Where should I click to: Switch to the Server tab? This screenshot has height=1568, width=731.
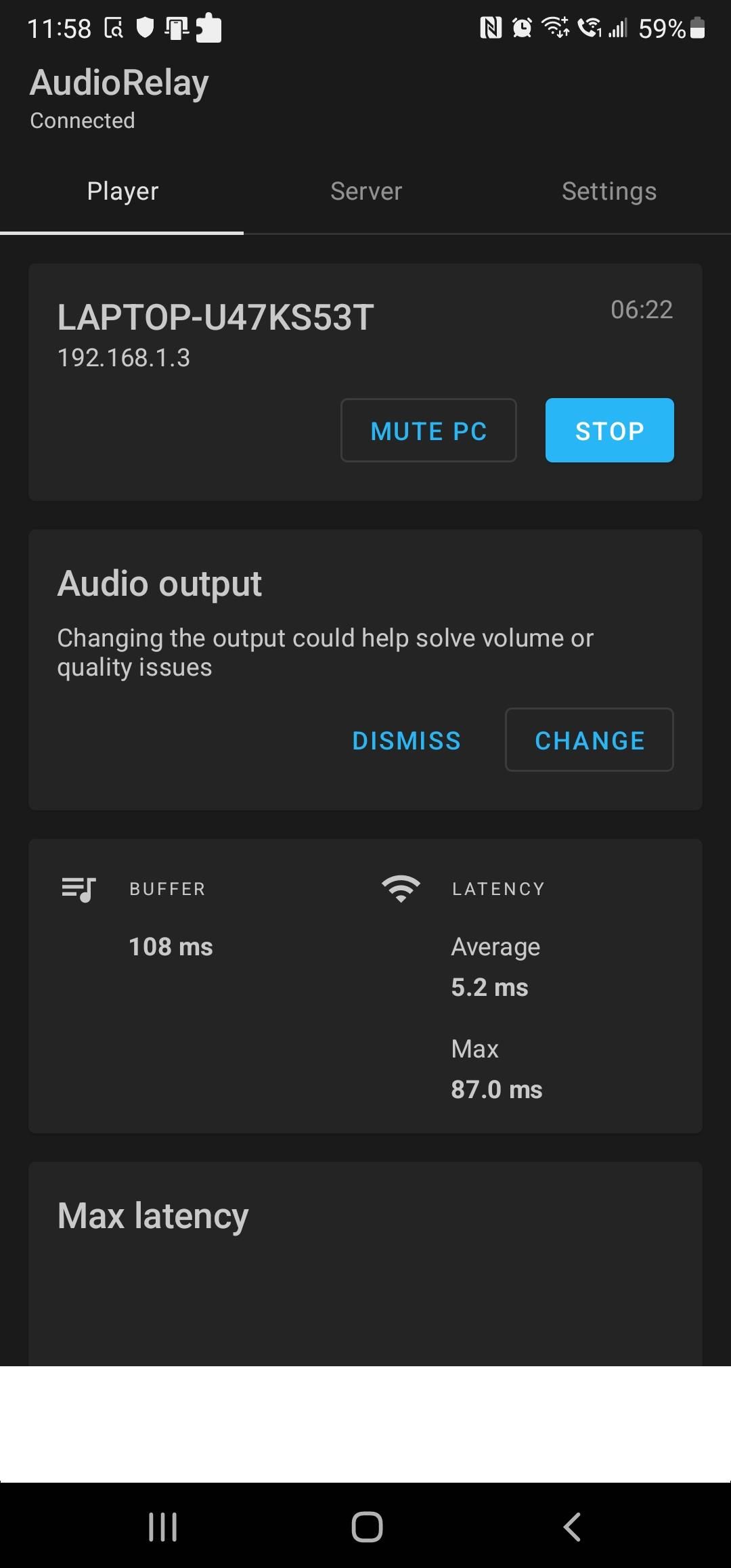tap(365, 191)
